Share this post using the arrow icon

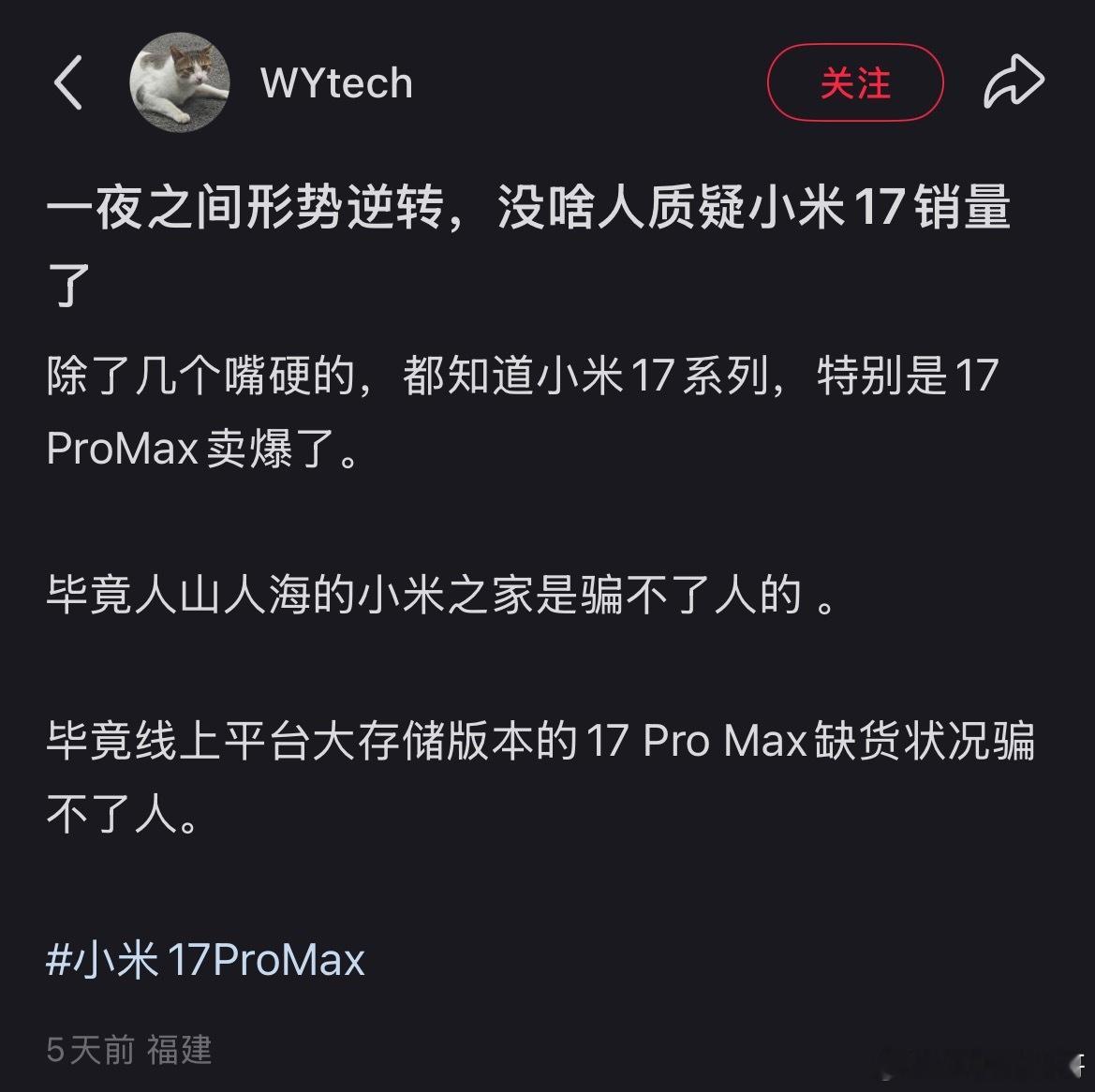coord(1014,82)
